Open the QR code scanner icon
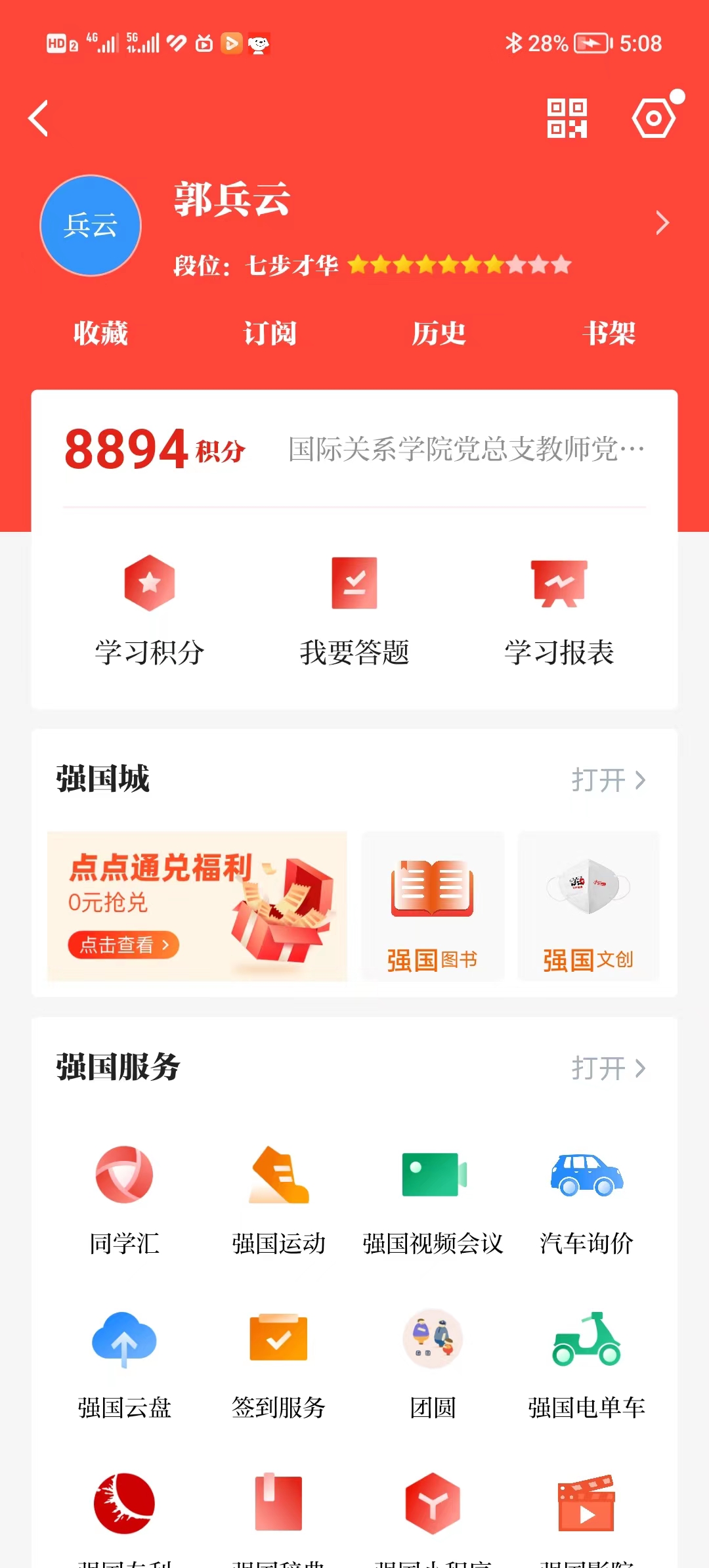Image resolution: width=709 pixels, height=1568 pixels. tap(569, 120)
